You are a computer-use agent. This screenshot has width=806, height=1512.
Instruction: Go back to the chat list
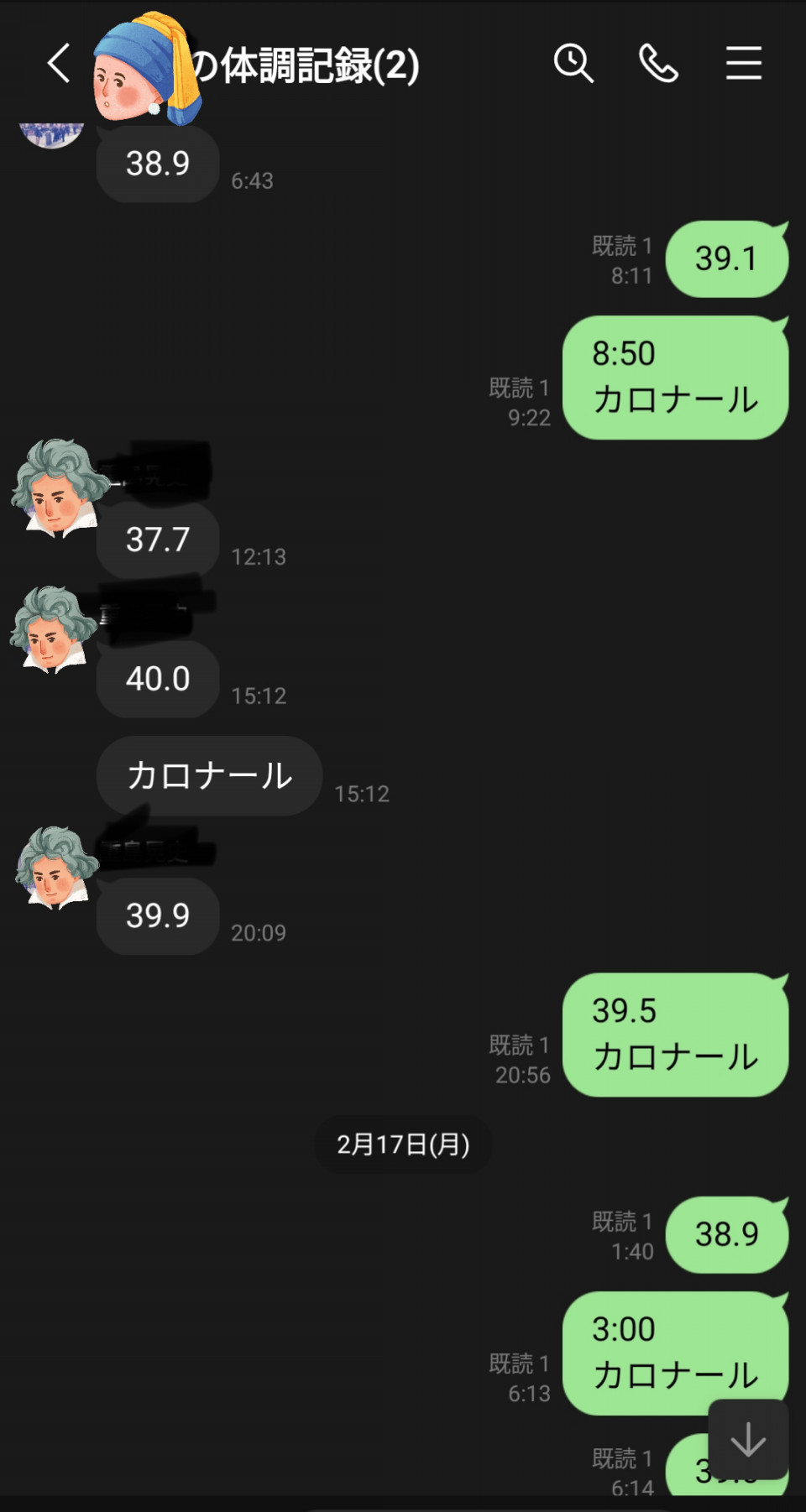pyautogui.click(x=59, y=64)
